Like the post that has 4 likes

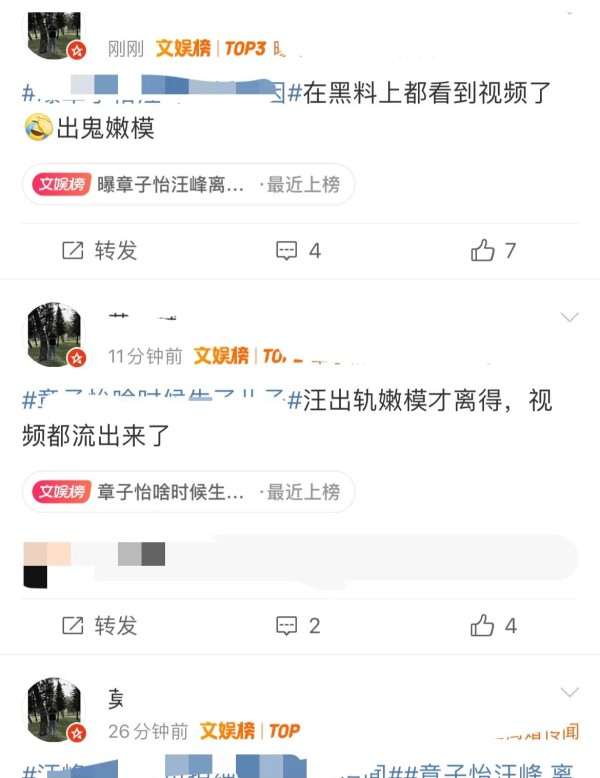click(x=493, y=625)
